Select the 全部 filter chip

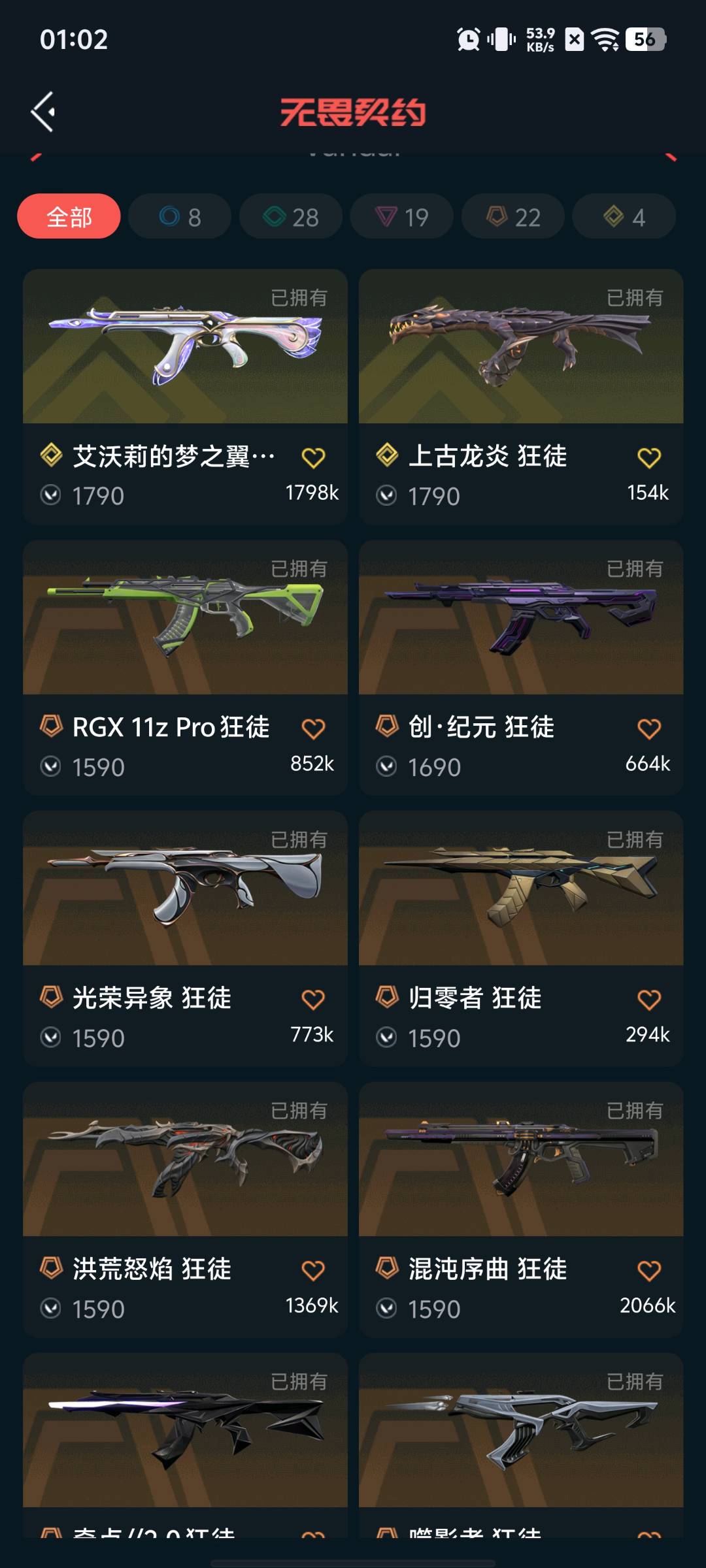pyautogui.click(x=69, y=216)
